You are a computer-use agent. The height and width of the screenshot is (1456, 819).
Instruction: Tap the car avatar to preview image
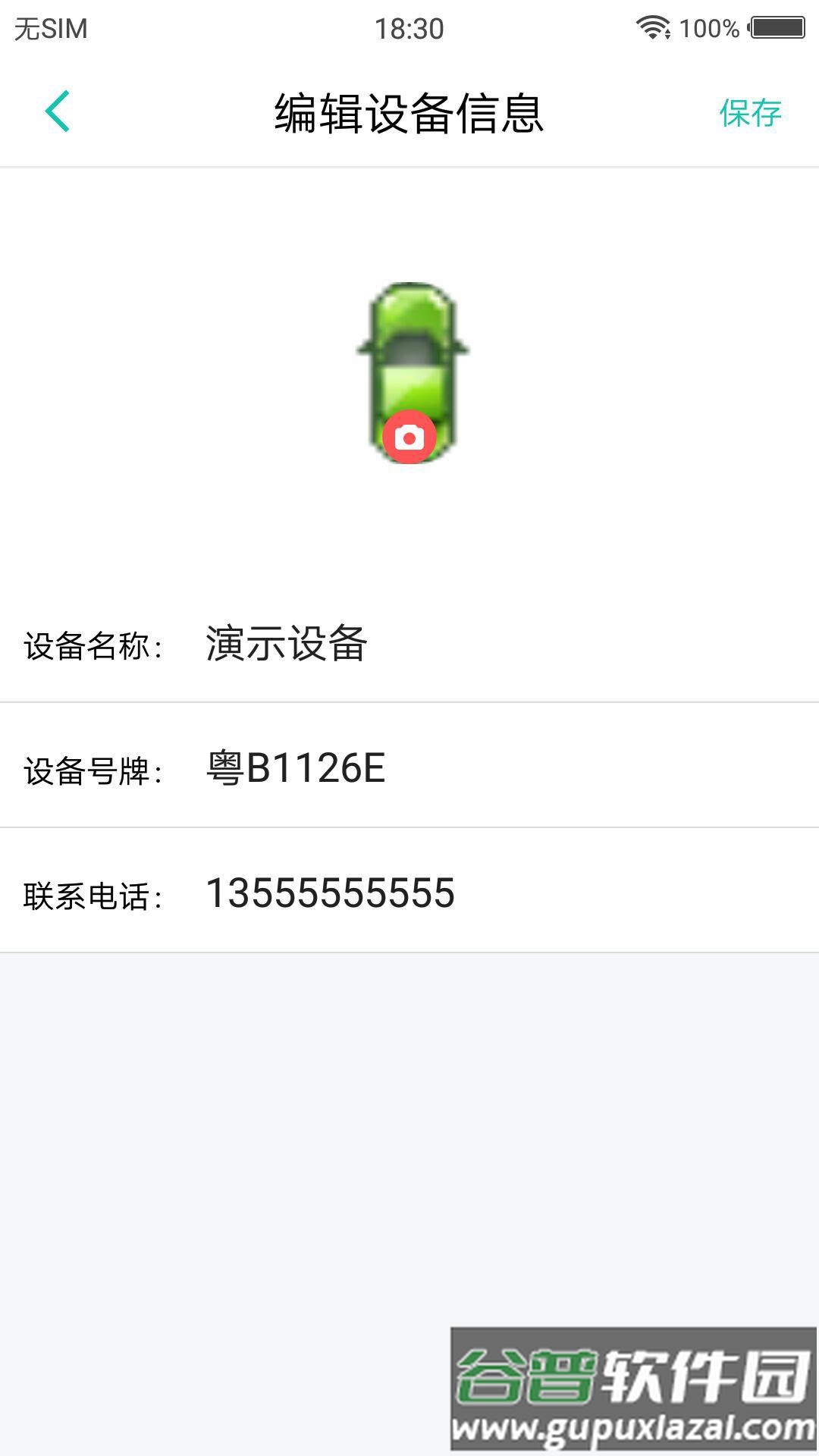410,356
